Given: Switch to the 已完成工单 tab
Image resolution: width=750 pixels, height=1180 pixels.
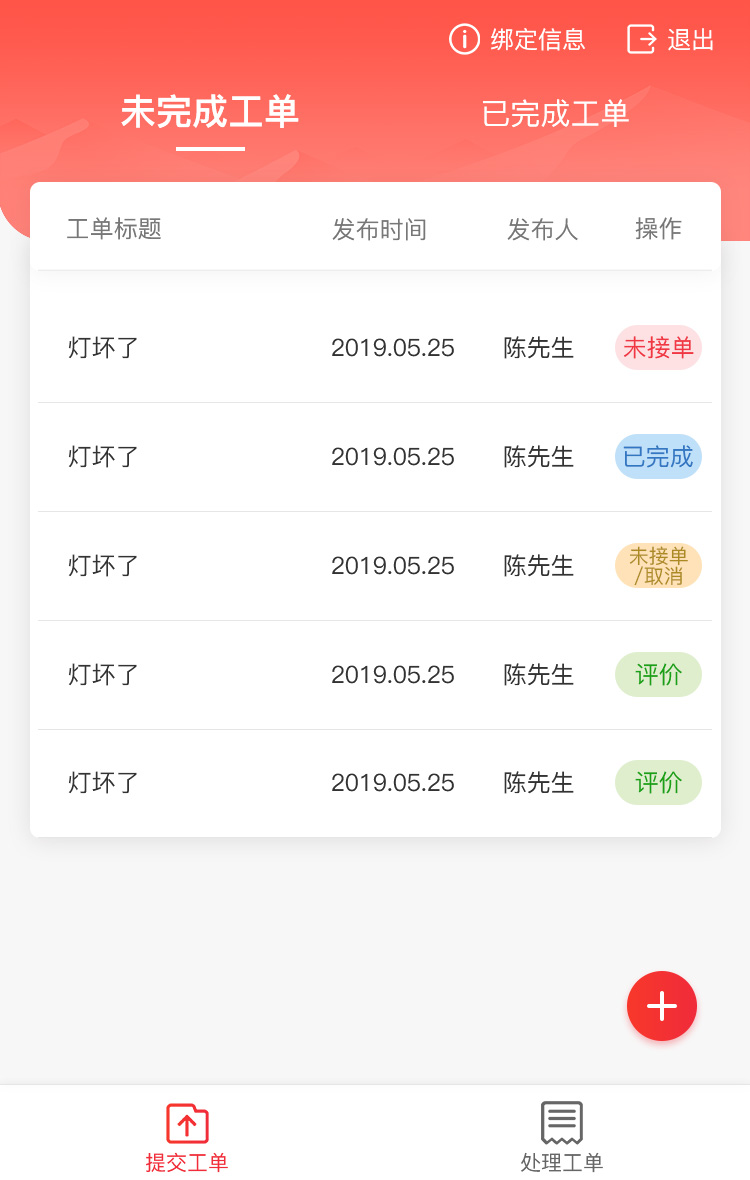Looking at the screenshot, I should 555,114.
